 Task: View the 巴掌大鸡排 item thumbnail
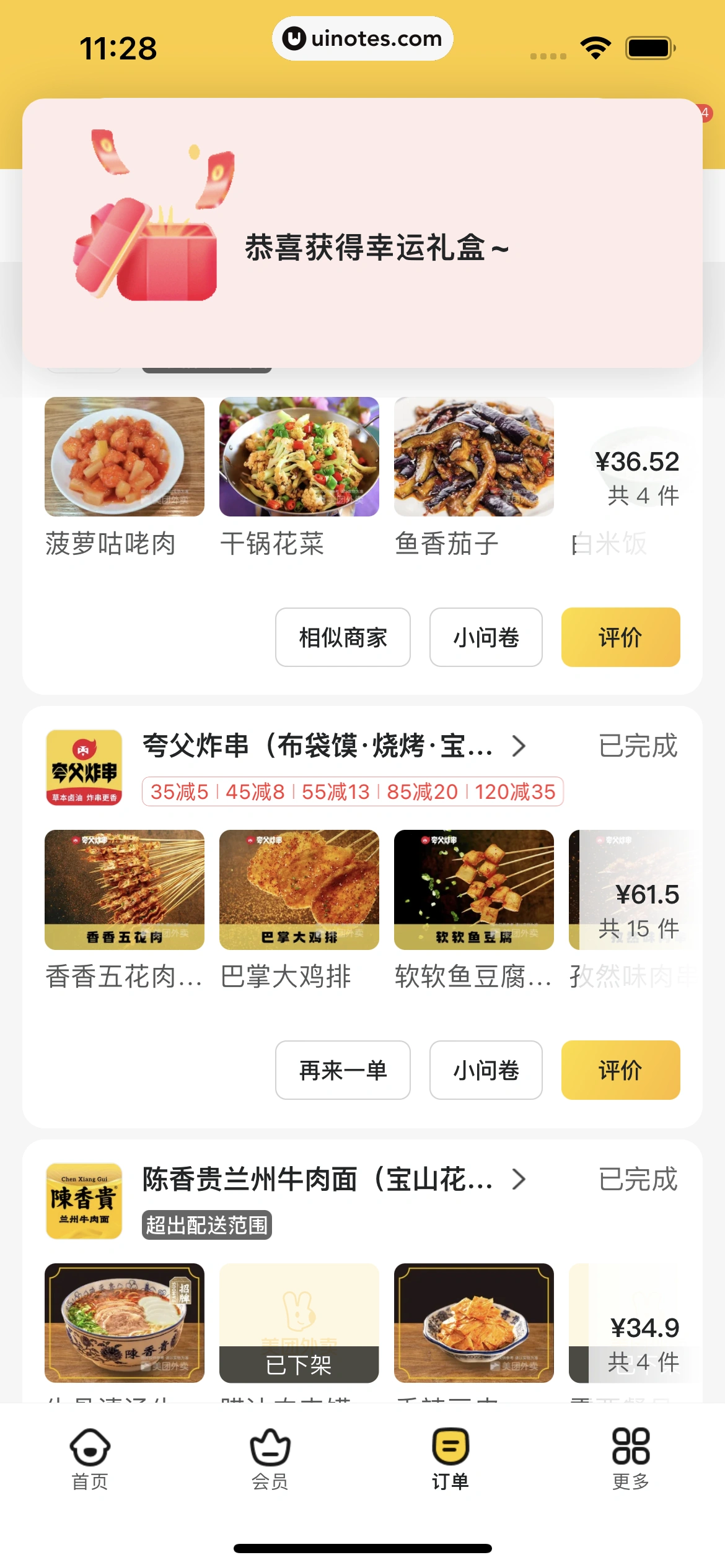pyautogui.click(x=299, y=889)
